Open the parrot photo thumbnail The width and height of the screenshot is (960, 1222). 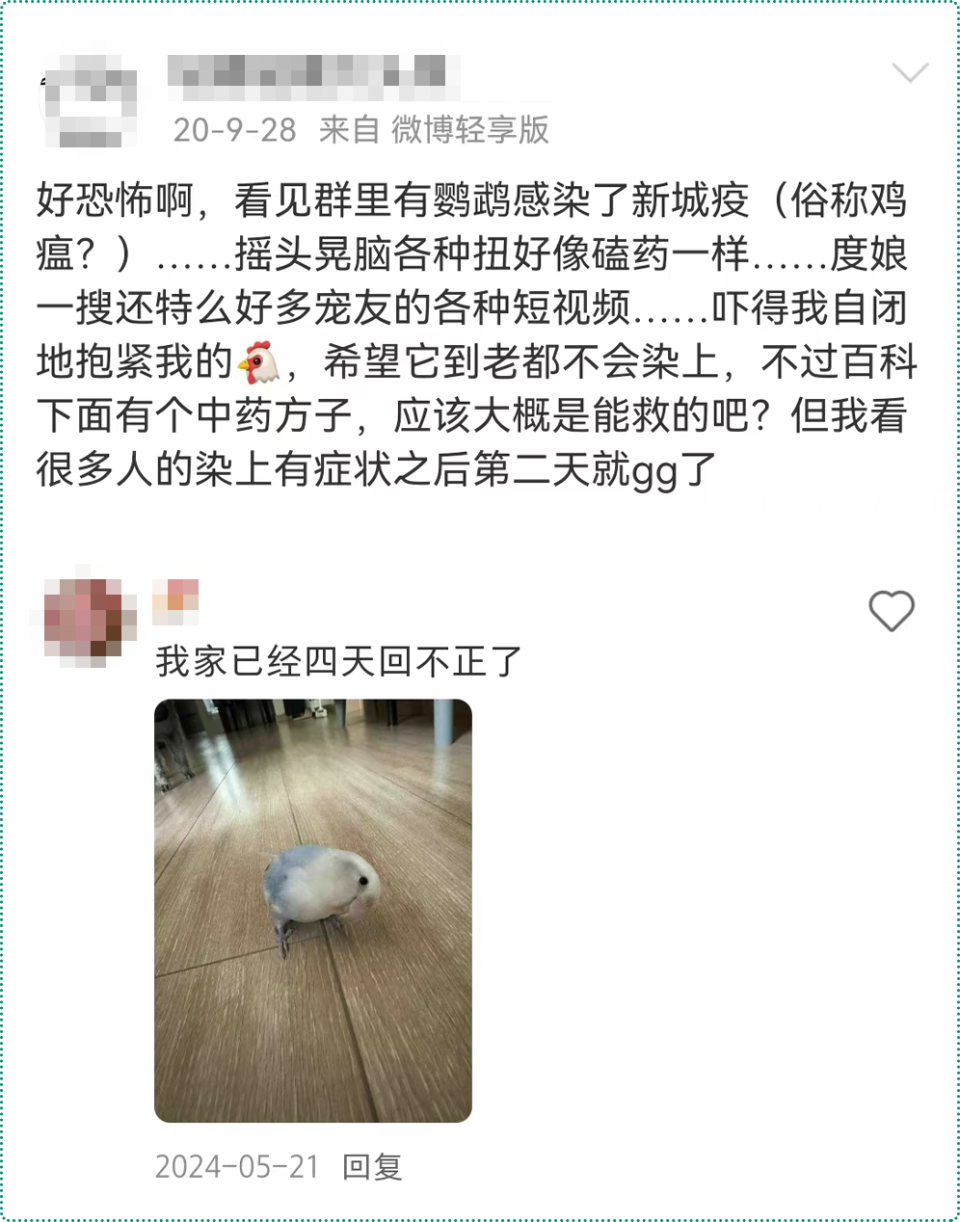click(x=313, y=912)
